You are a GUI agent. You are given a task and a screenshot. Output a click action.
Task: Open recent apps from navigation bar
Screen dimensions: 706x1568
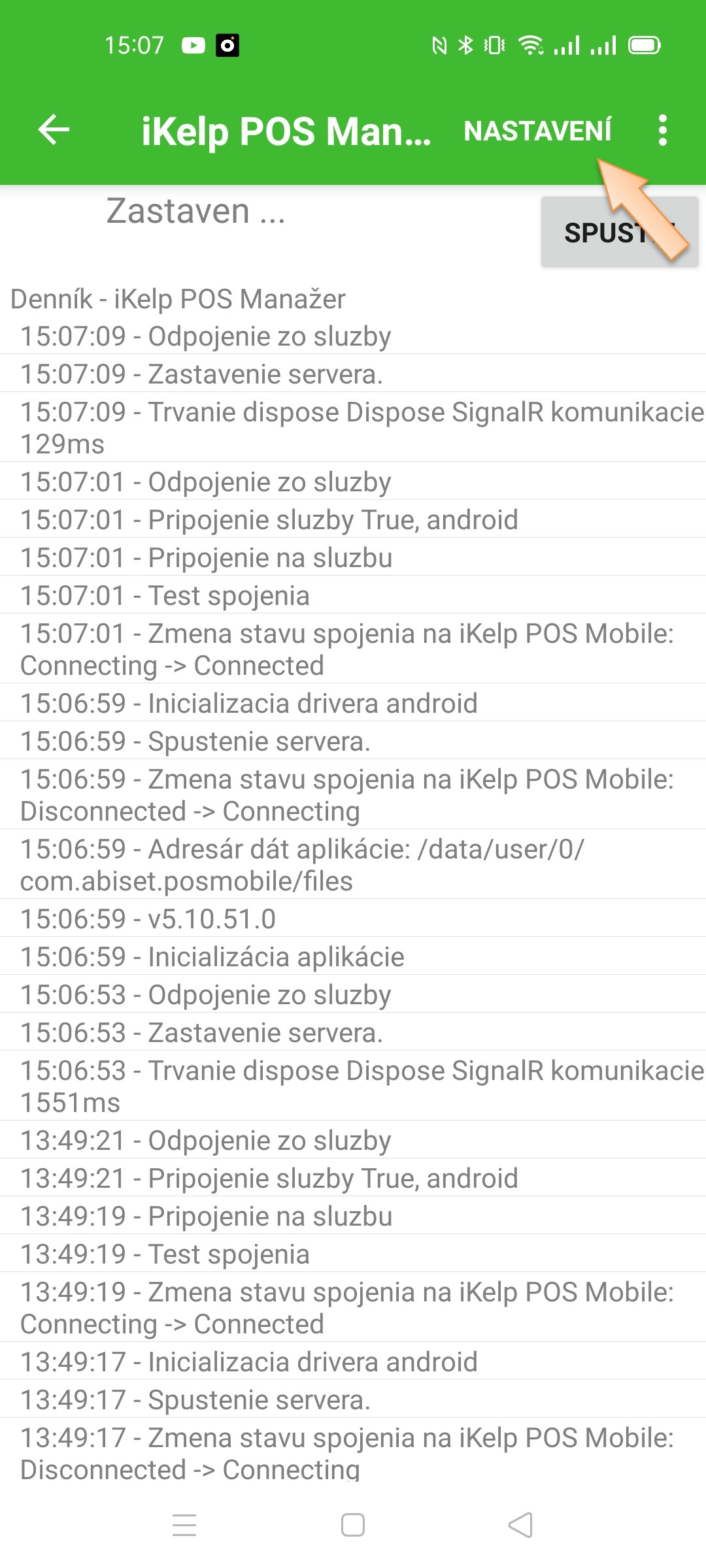(x=184, y=1526)
